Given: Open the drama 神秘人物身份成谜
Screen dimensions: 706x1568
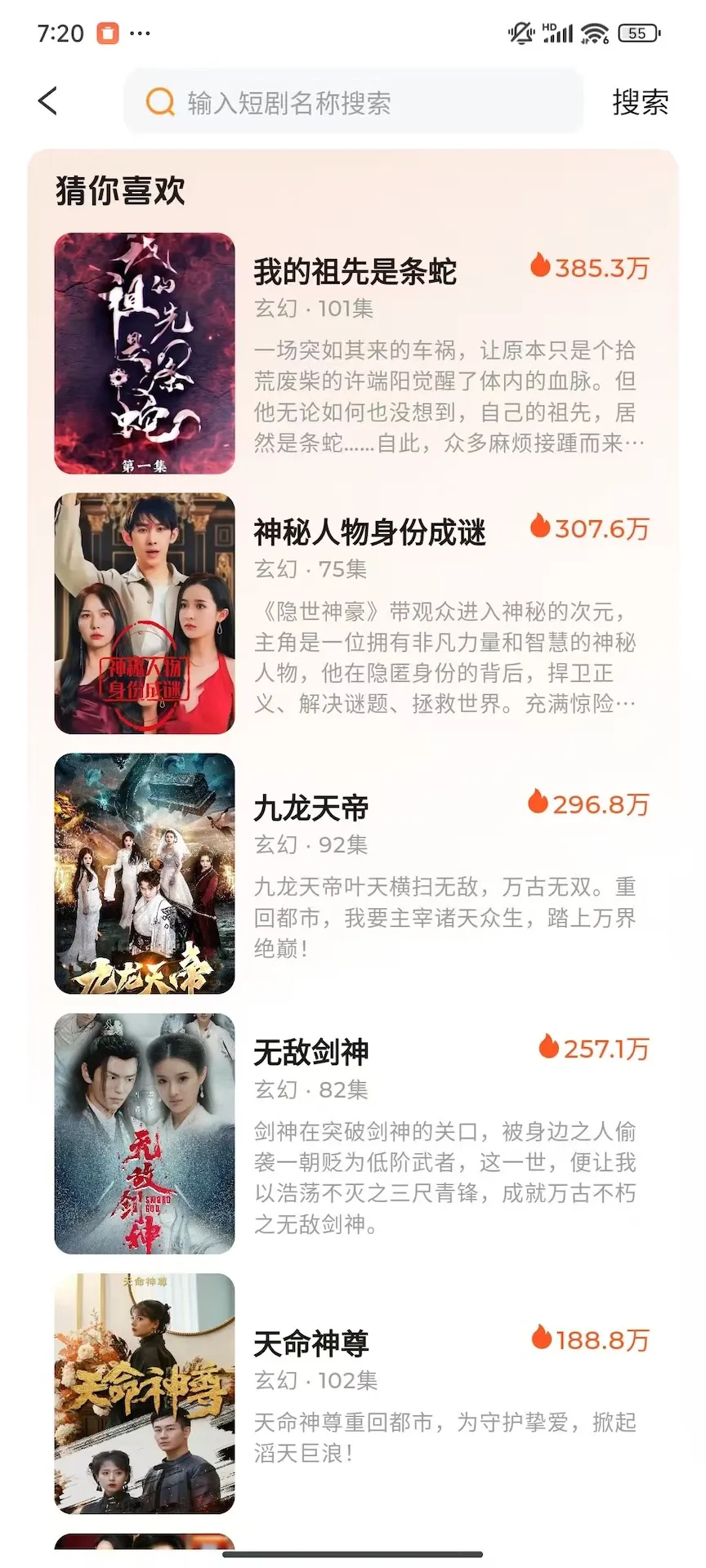Looking at the screenshot, I should (x=369, y=532).
